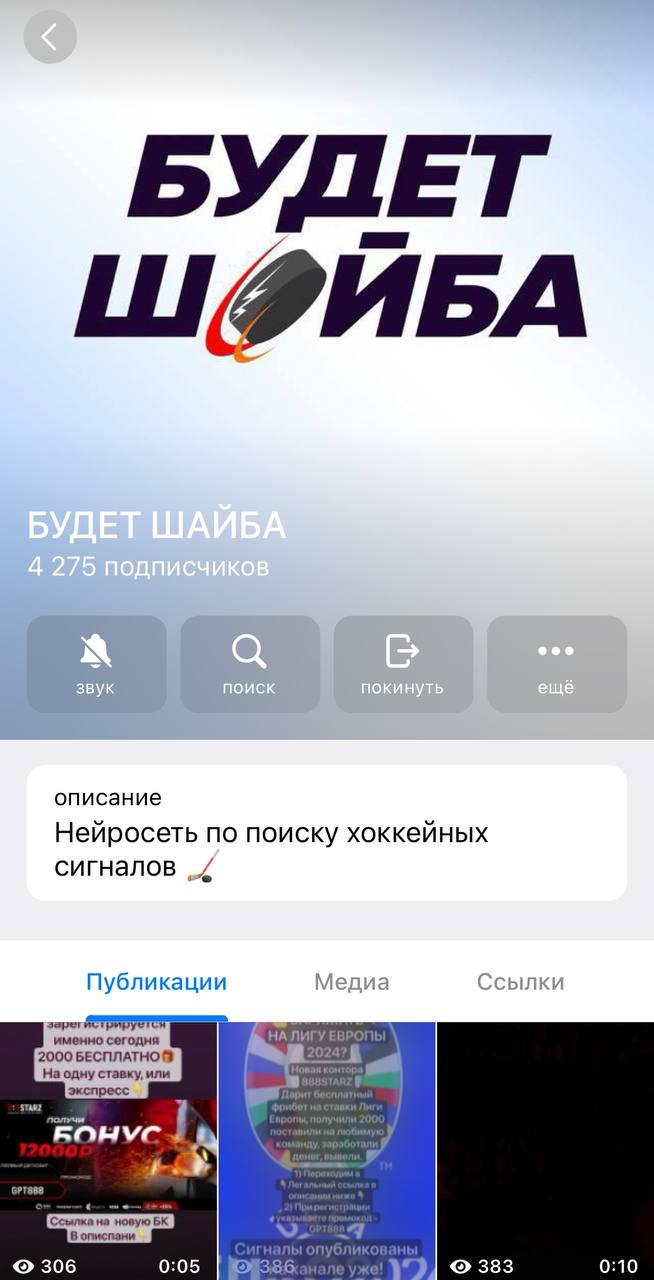
Task: Open поиск to search the channel
Action: [249, 664]
